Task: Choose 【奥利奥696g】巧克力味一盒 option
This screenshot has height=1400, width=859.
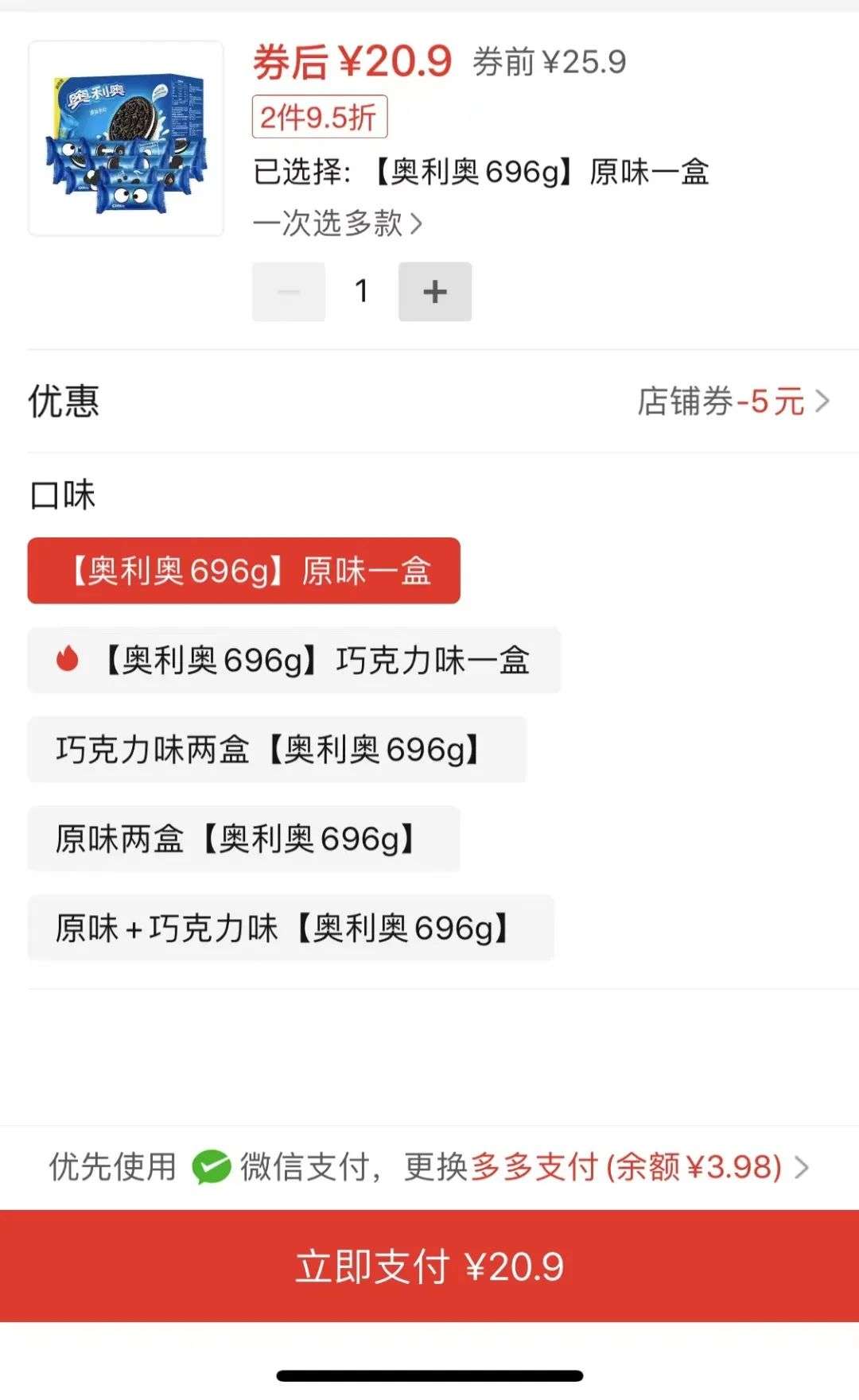Action: coord(294,660)
